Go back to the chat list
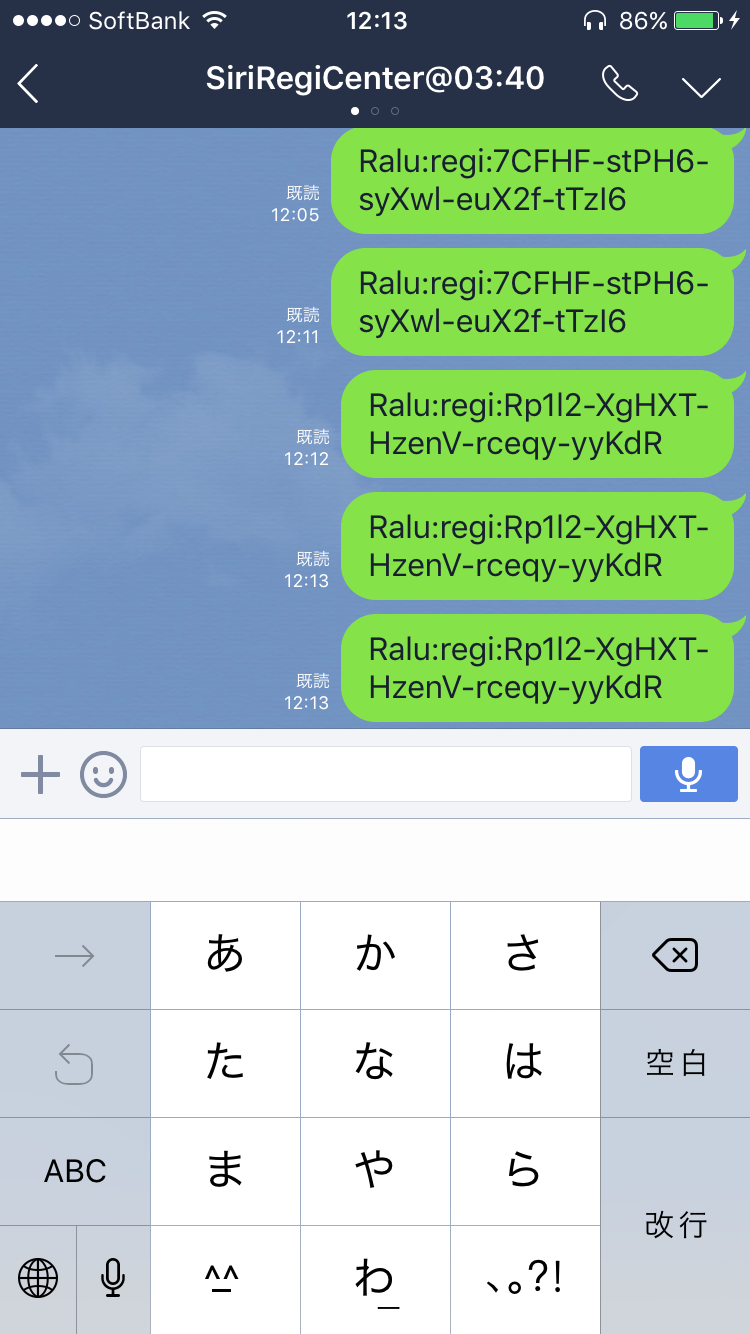The height and width of the screenshot is (1334, 750). point(29,83)
